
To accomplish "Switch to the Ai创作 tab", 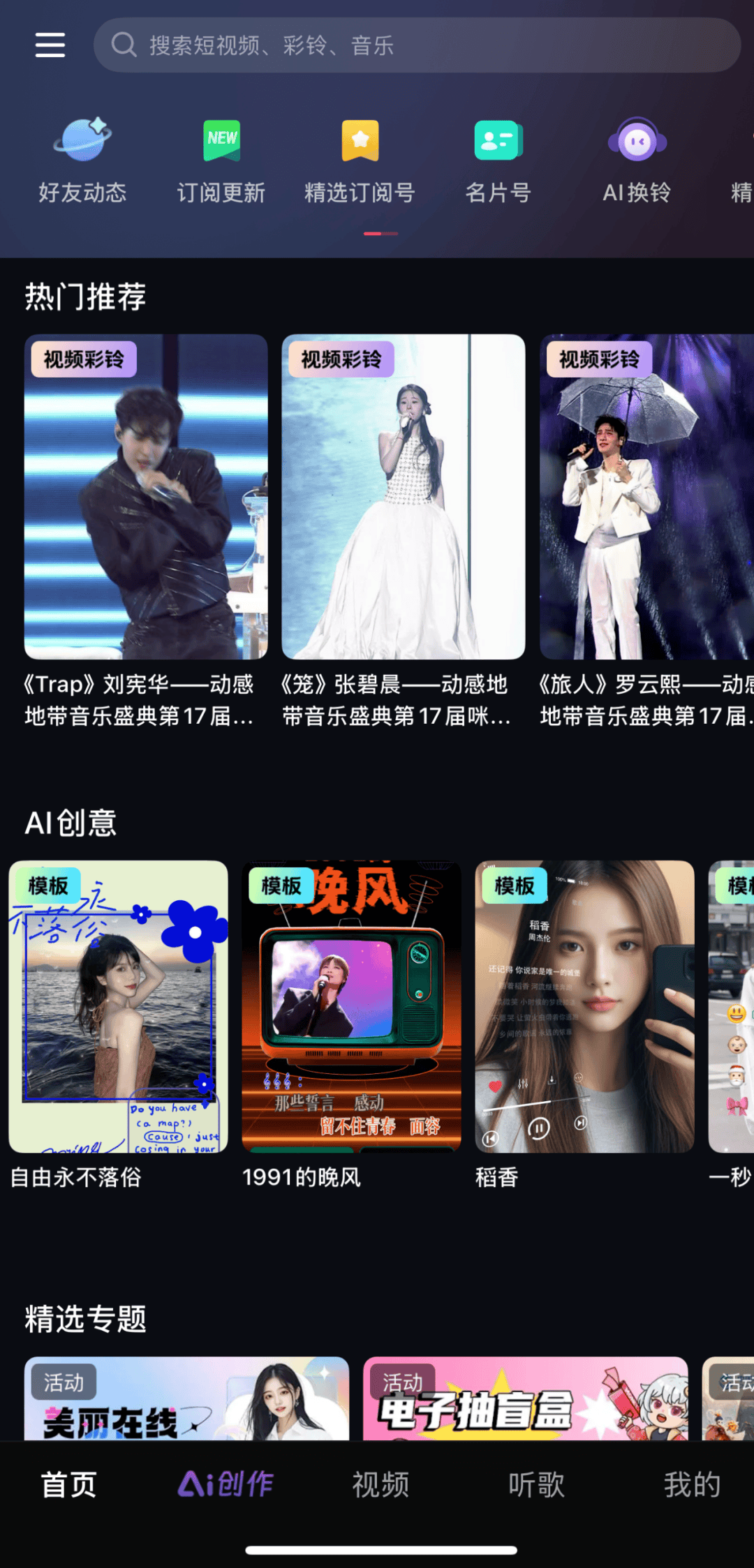I will click(225, 1484).
